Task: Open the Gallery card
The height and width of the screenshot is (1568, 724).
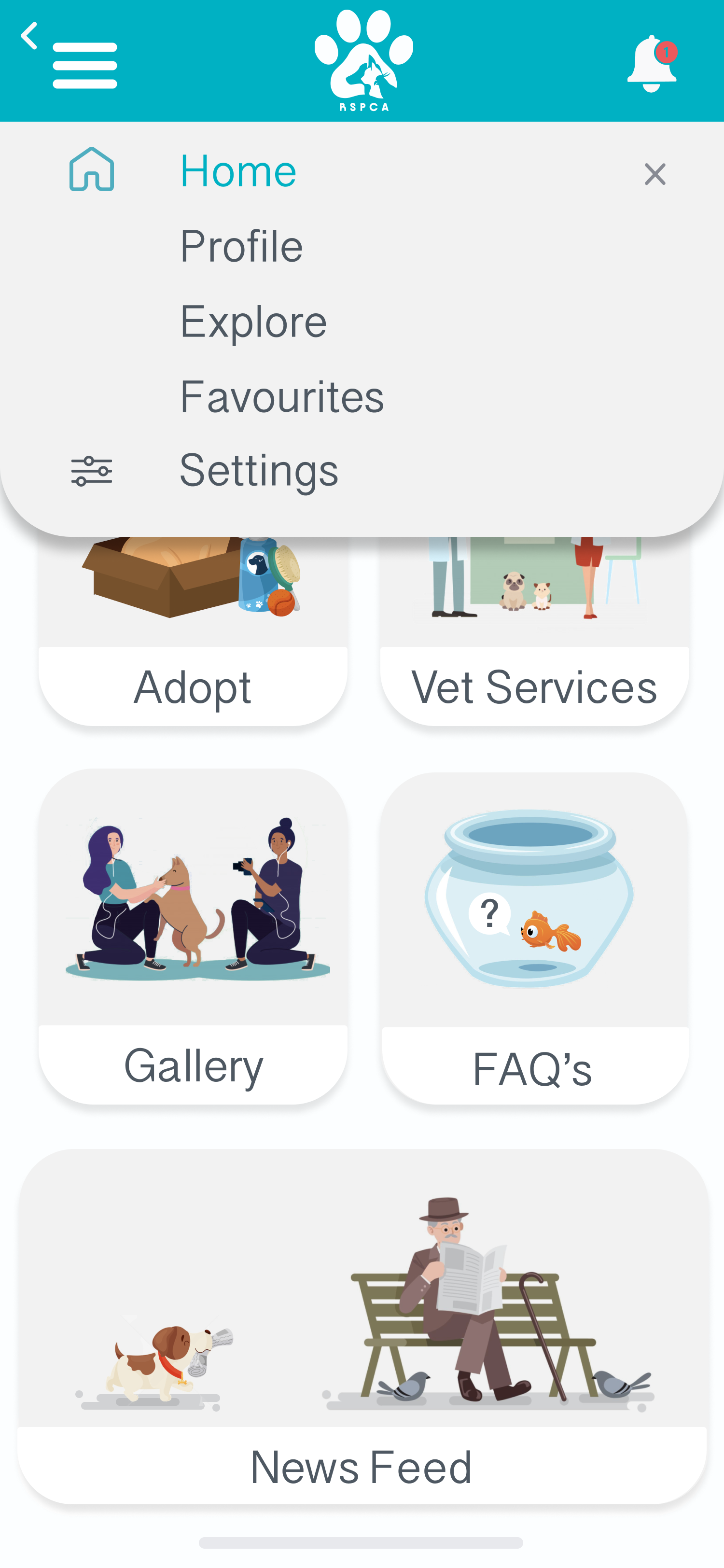Action: click(x=193, y=937)
